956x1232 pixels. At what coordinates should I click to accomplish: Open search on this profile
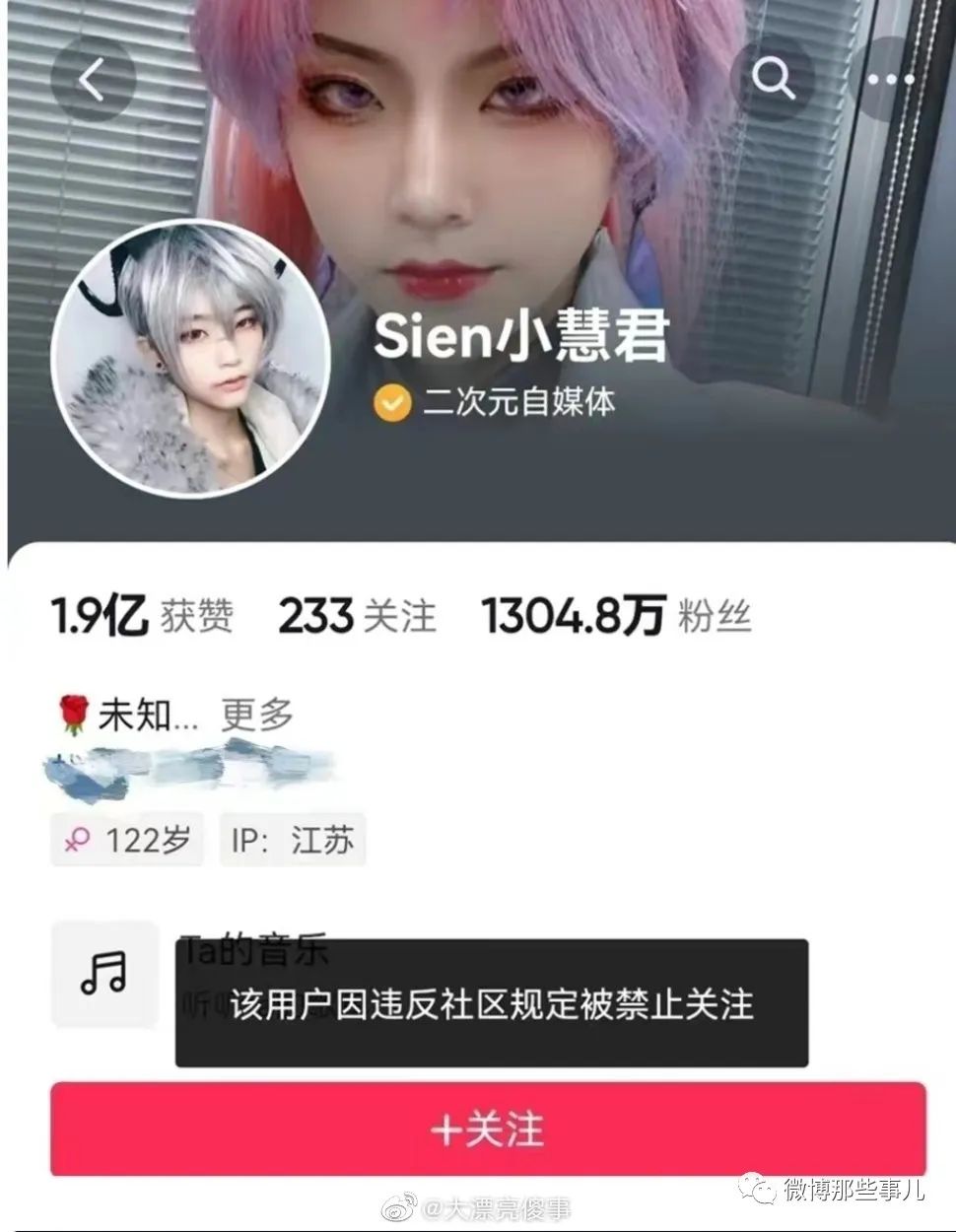(773, 80)
